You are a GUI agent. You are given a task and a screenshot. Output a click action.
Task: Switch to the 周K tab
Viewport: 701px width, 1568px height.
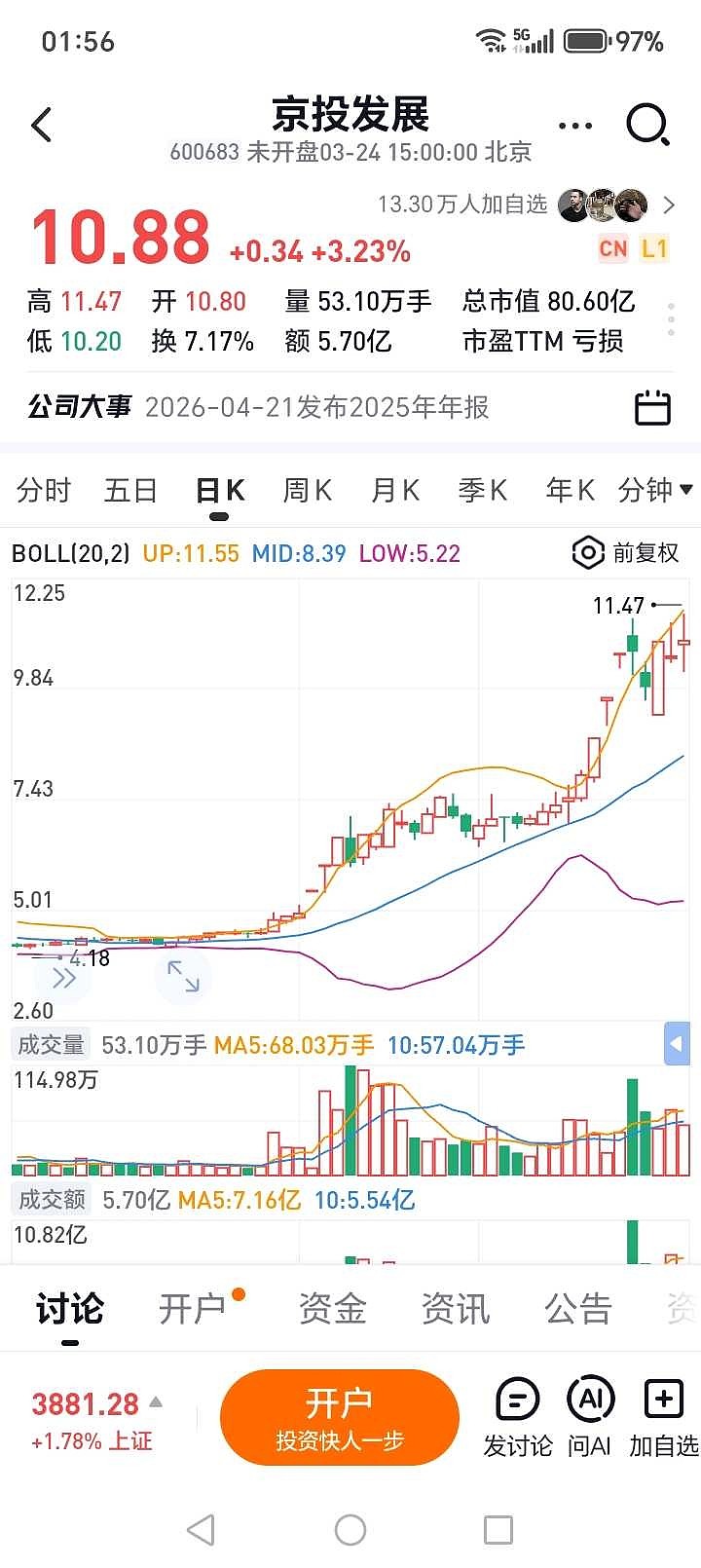(x=306, y=491)
